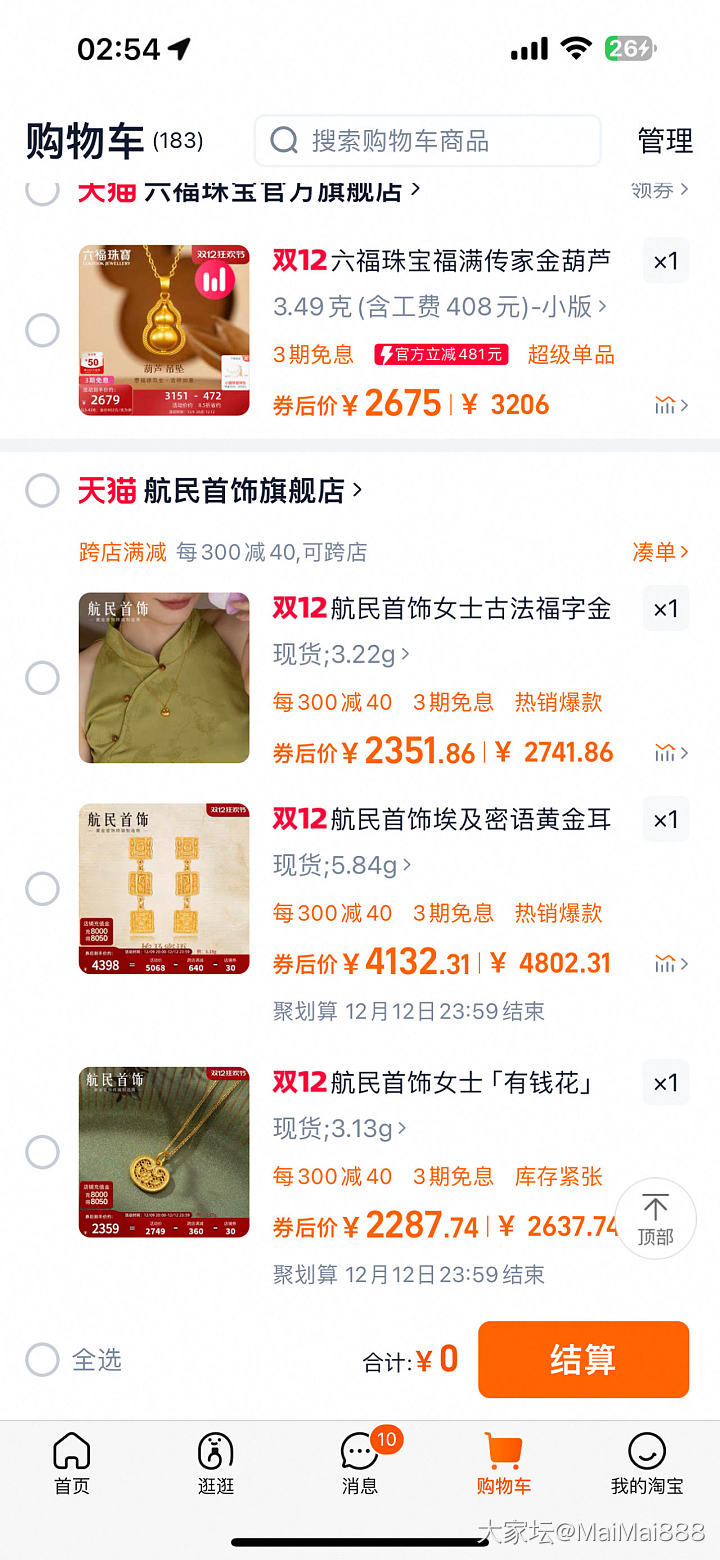Change the 现货;3.22g spec selection
Image resolution: width=720 pixels, height=1560 pixels.
click(341, 655)
